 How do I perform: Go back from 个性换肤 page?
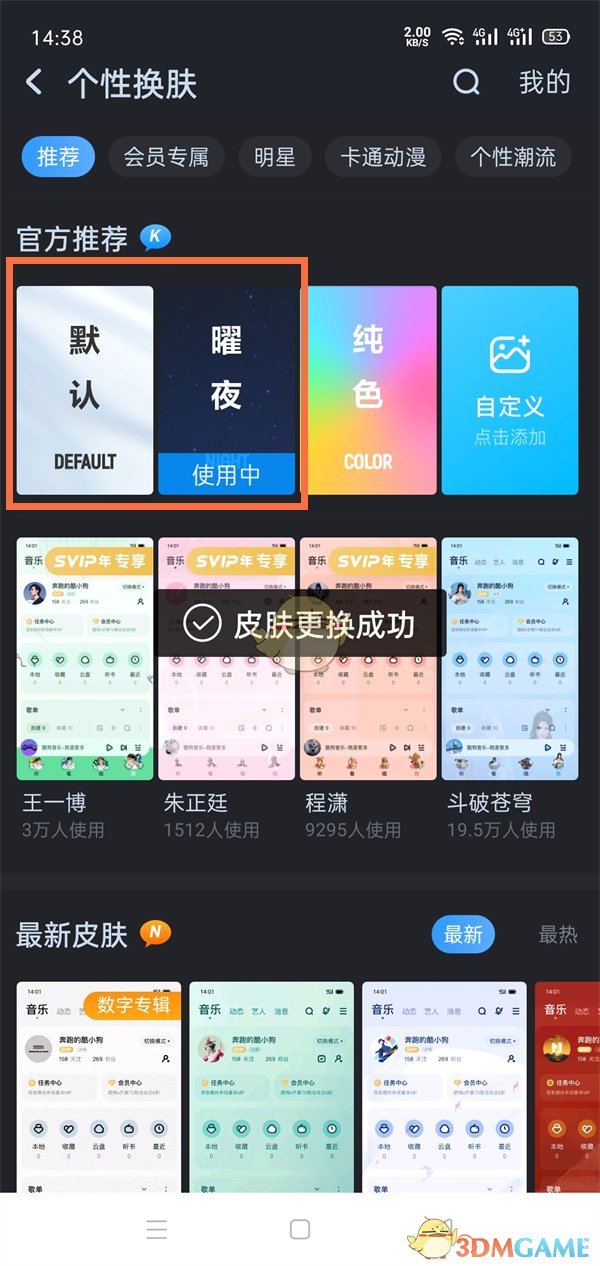coord(35,83)
